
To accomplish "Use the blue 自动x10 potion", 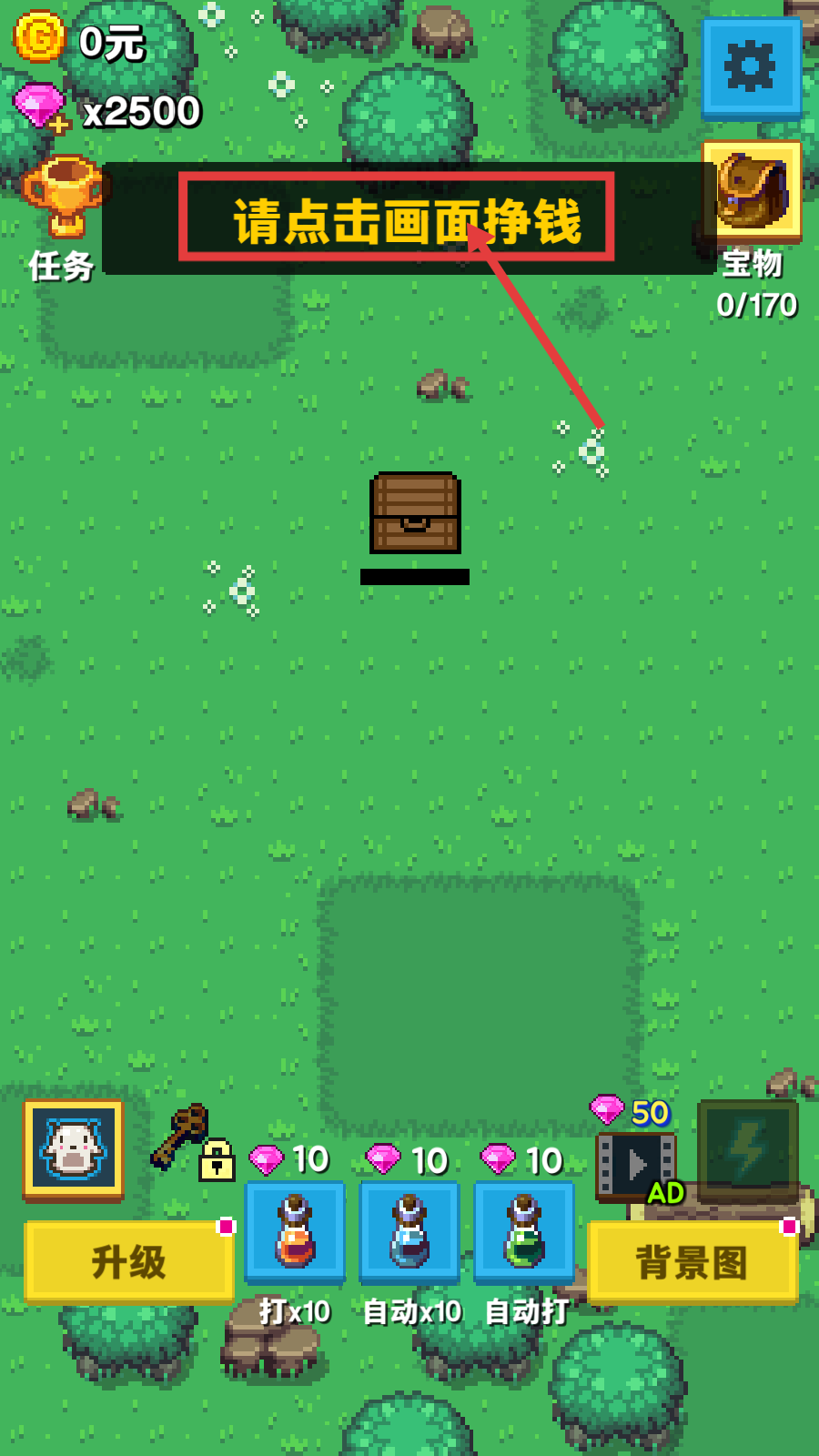I will 409,1232.
